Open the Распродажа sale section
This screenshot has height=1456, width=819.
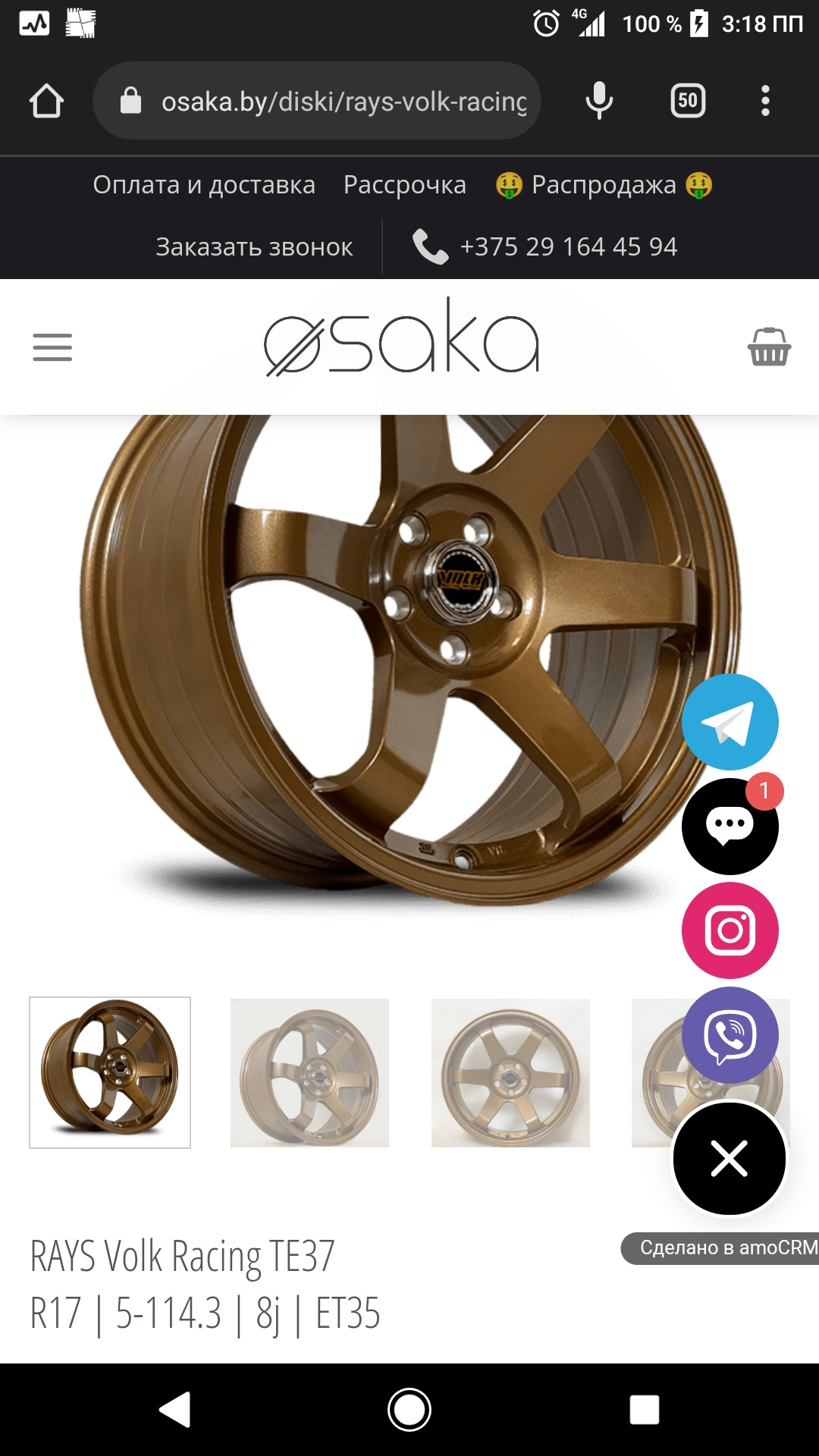pos(604,184)
